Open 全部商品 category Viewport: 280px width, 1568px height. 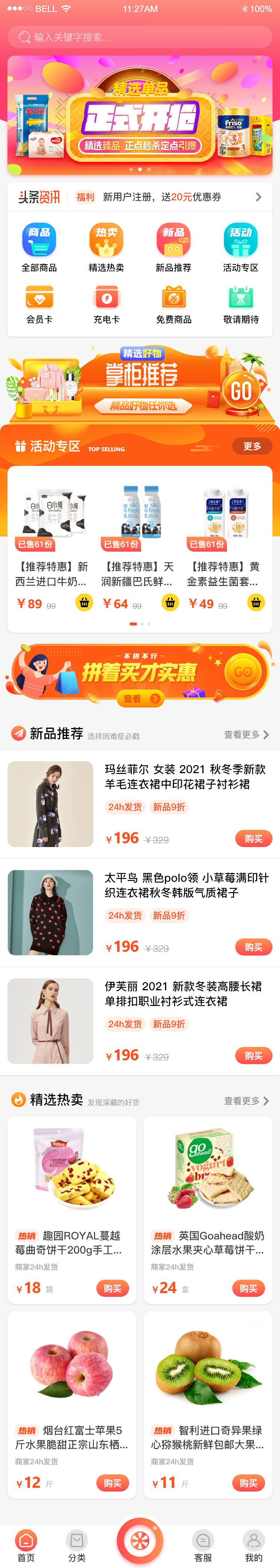pos(39,247)
